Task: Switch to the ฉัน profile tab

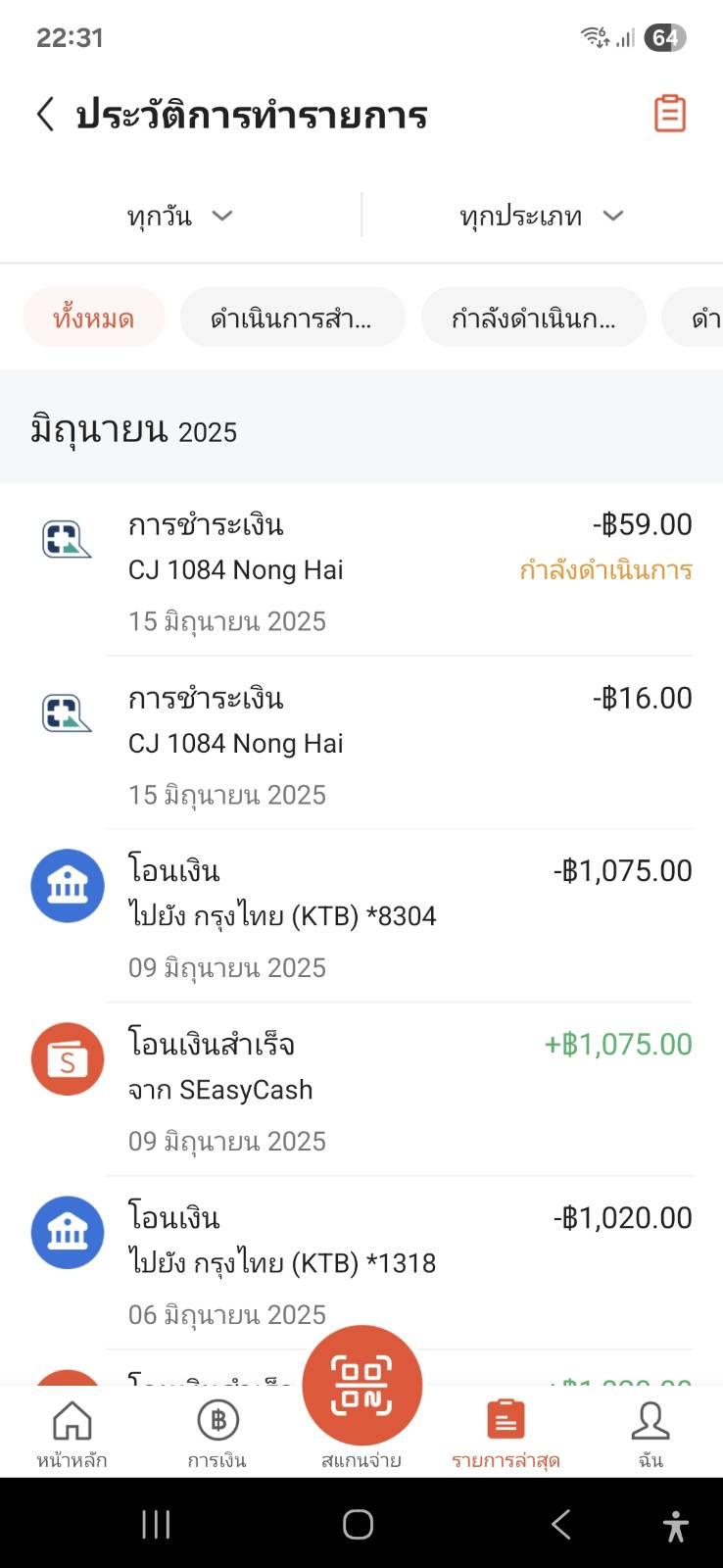Action: point(651,1434)
